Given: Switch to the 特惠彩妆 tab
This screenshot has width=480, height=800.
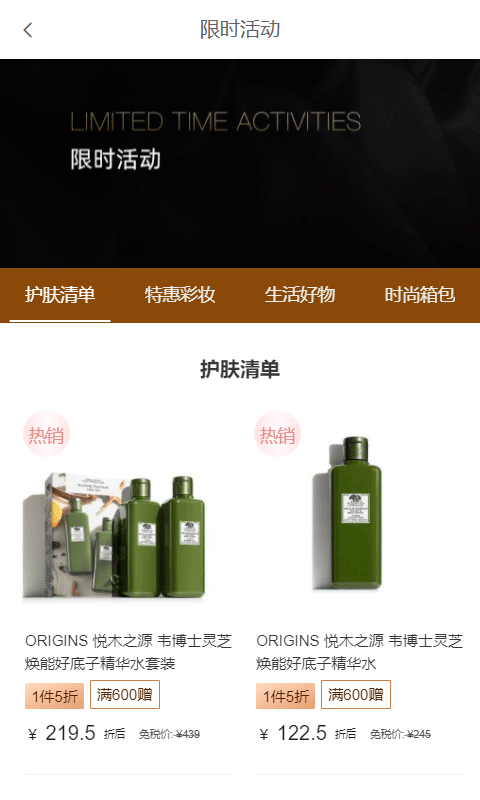Looking at the screenshot, I should click(x=180, y=295).
